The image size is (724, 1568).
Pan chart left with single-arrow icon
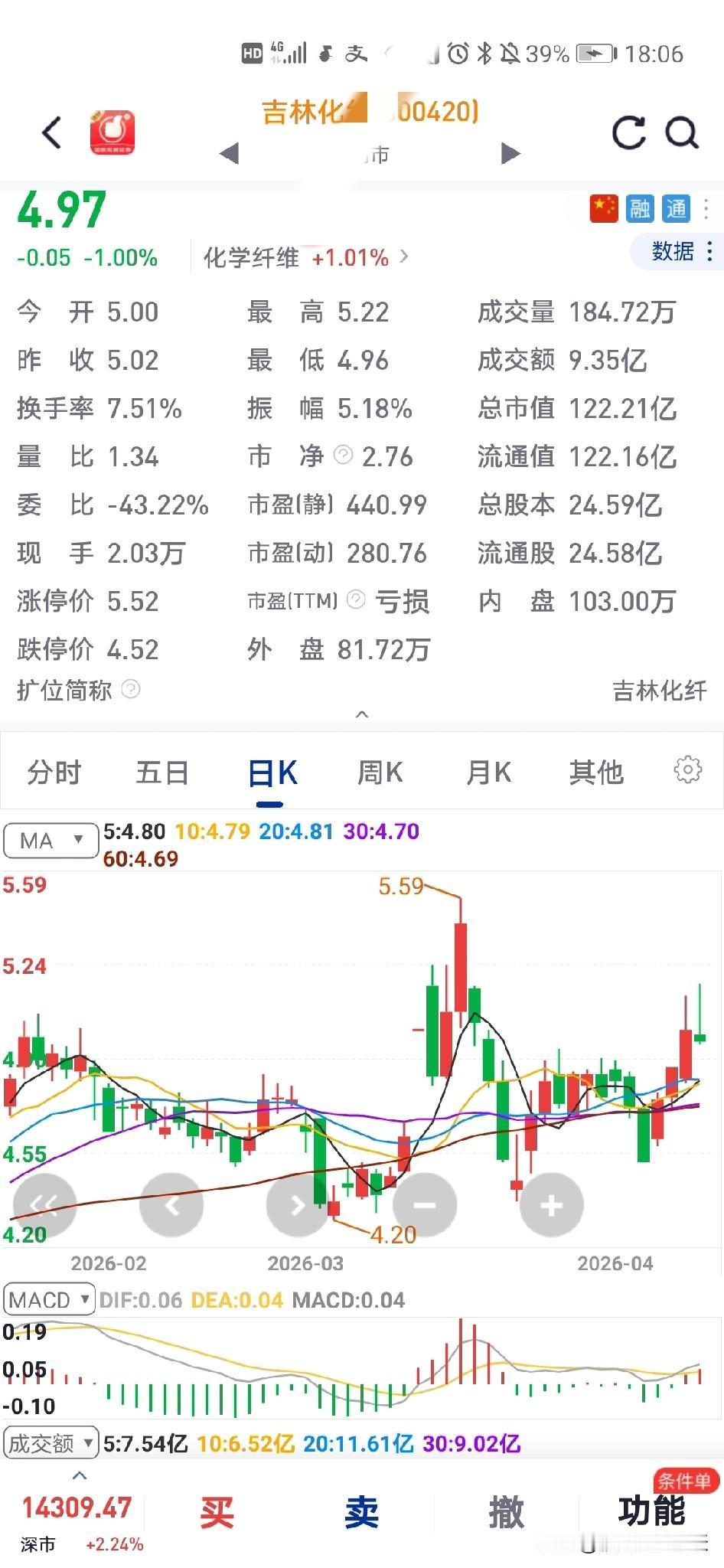(x=172, y=1204)
